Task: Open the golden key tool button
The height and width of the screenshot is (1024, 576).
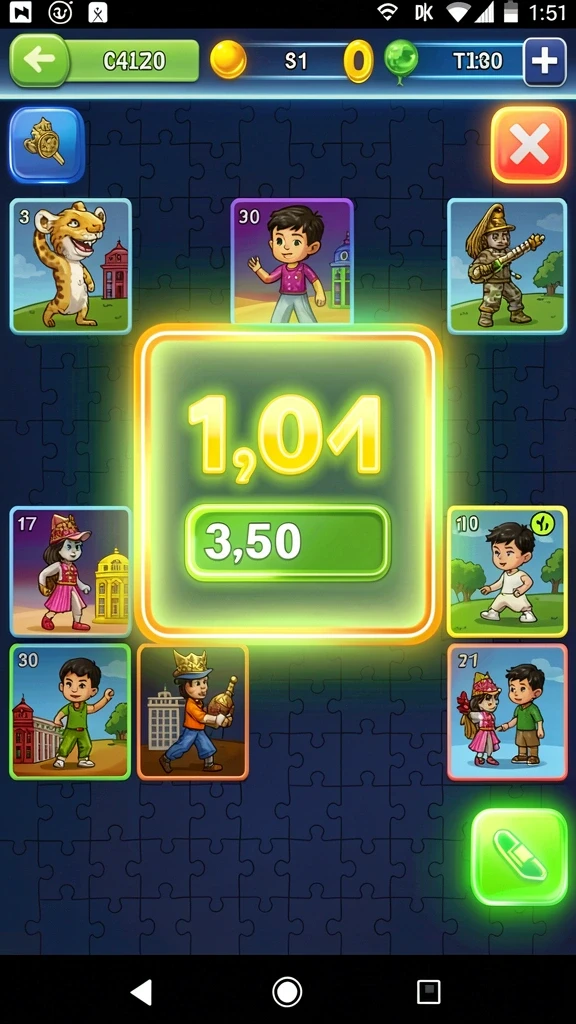Action: pyautogui.click(x=47, y=144)
